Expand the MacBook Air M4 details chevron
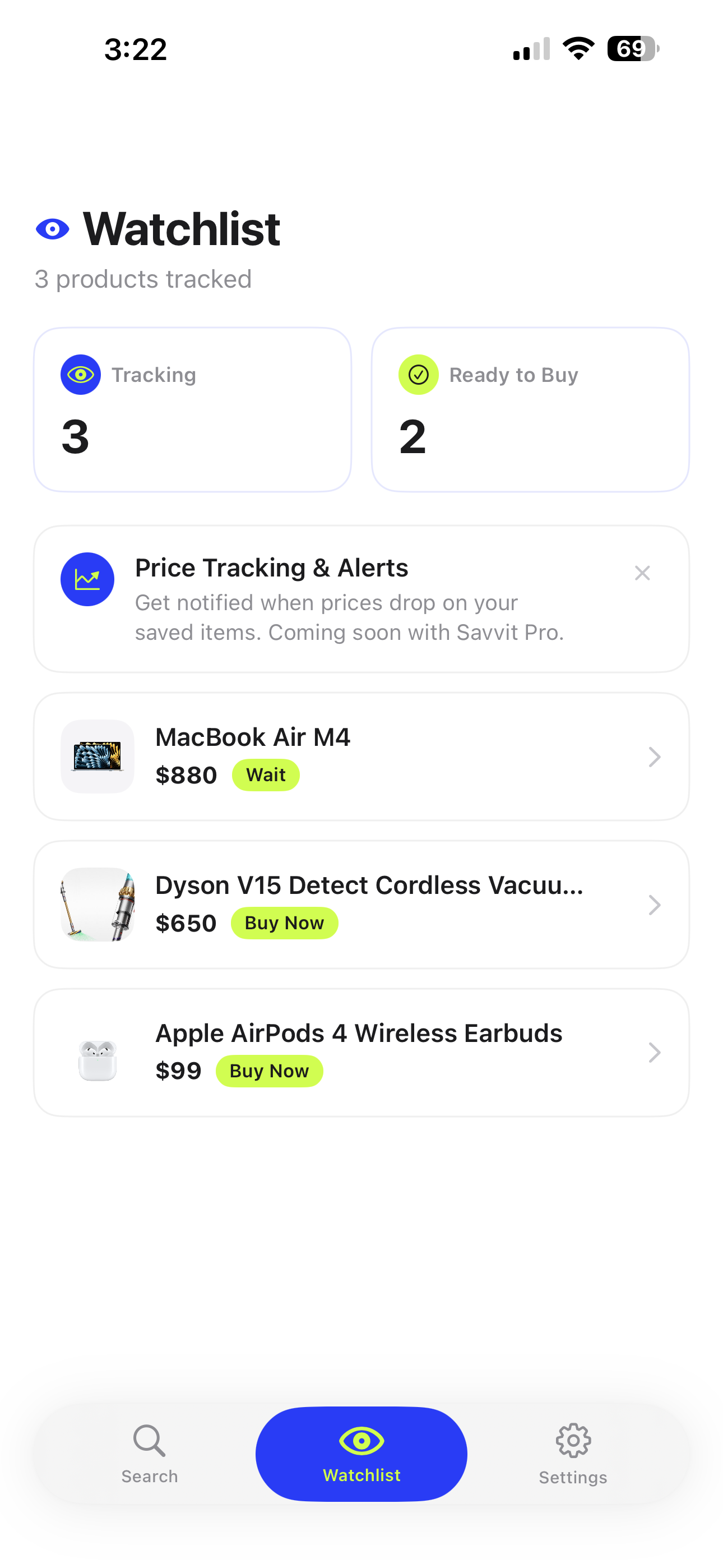The height and width of the screenshot is (1568, 723). [x=654, y=756]
